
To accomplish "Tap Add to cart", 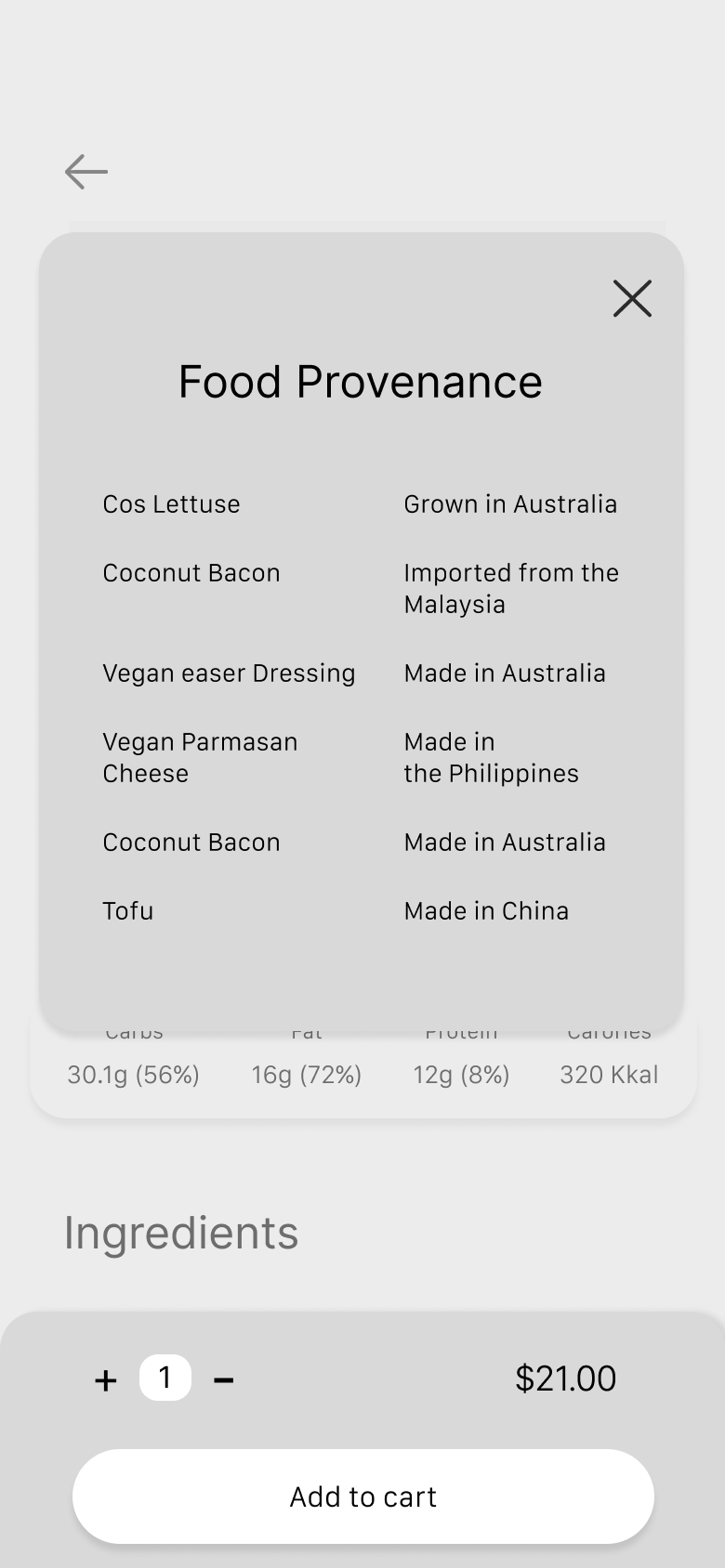I will point(363,1496).
